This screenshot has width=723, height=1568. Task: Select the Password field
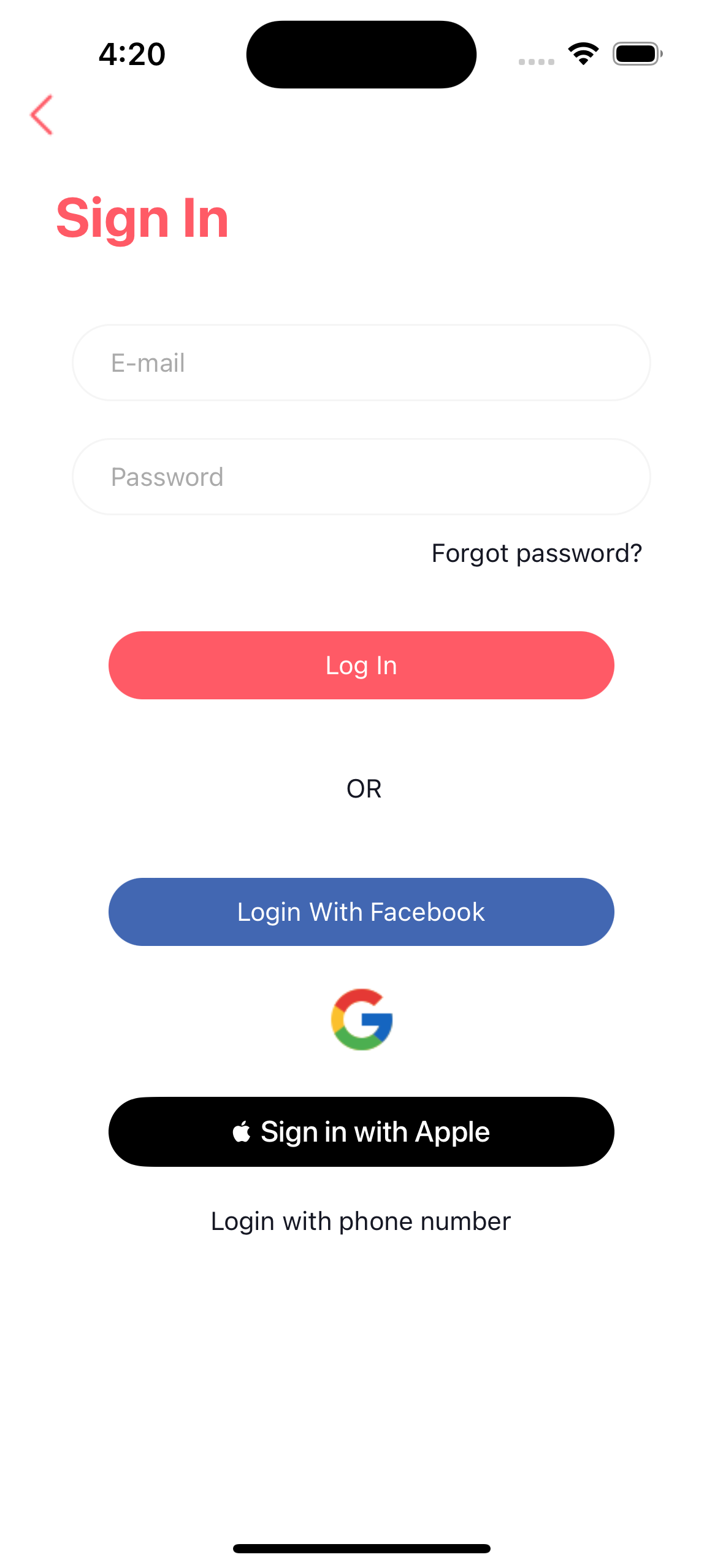pos(361,477)
